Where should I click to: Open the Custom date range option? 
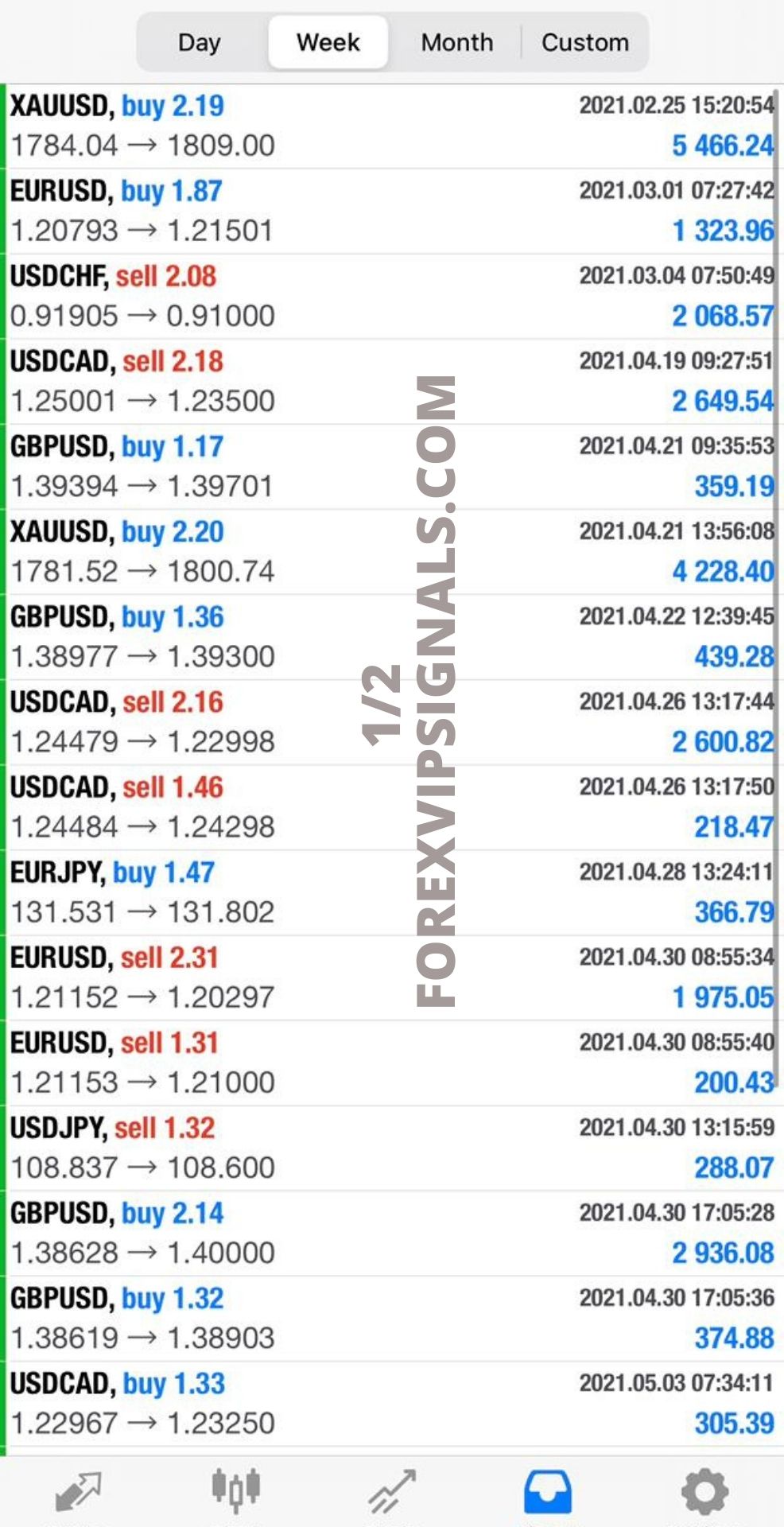(584, 42)
